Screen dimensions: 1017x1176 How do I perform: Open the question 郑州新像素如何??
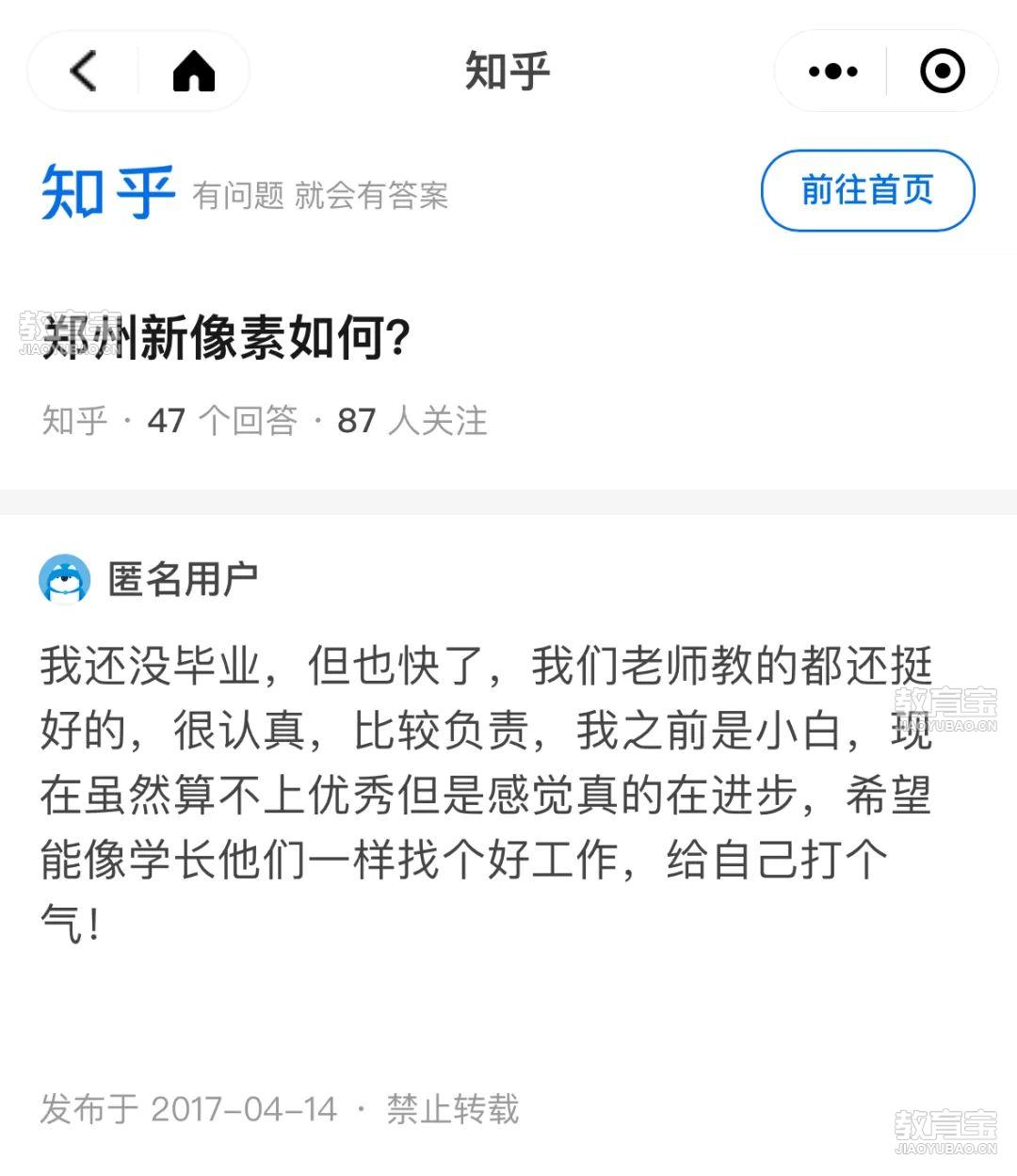coord(227,337)
